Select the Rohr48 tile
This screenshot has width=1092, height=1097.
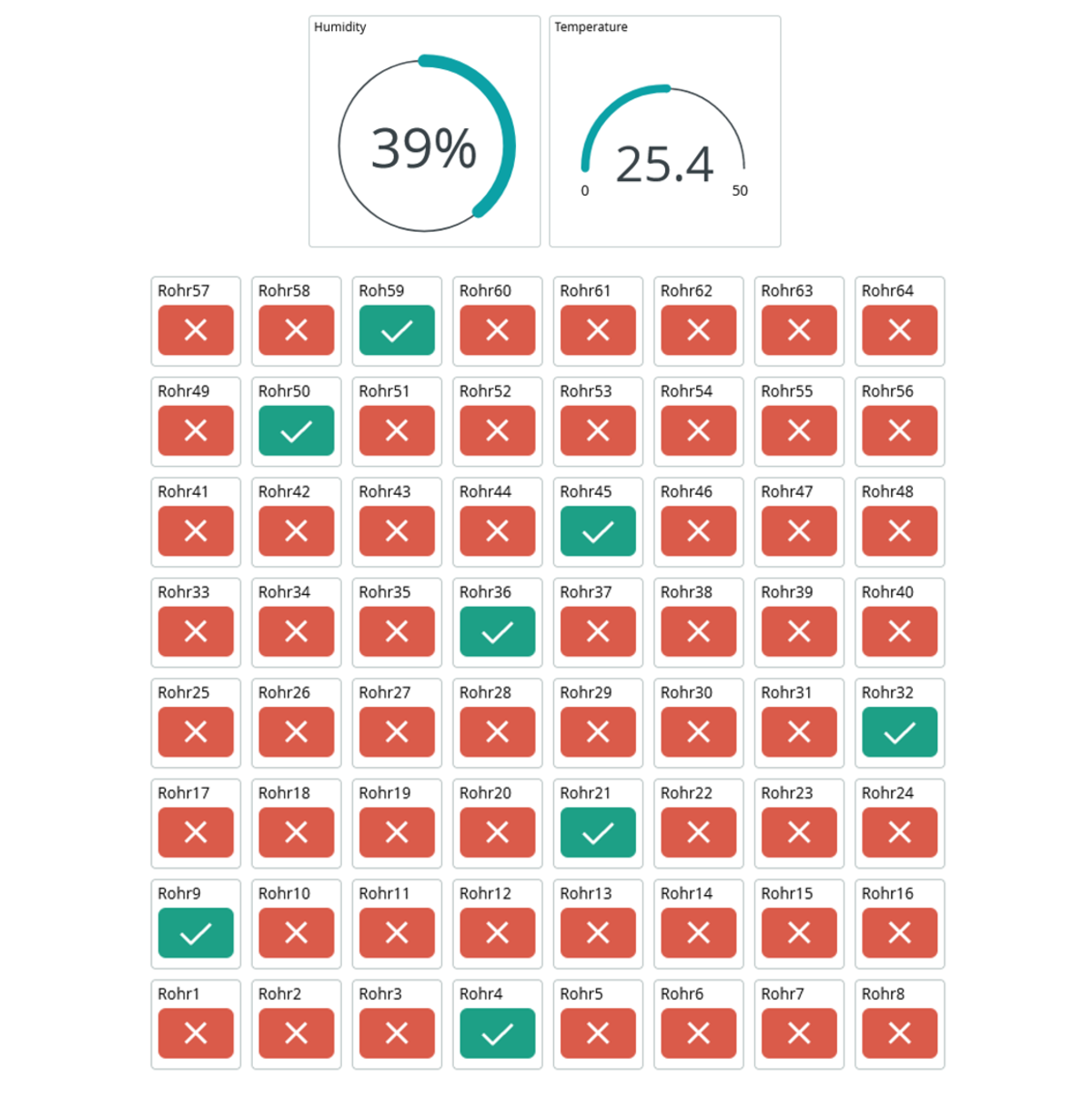pos(899,531)
